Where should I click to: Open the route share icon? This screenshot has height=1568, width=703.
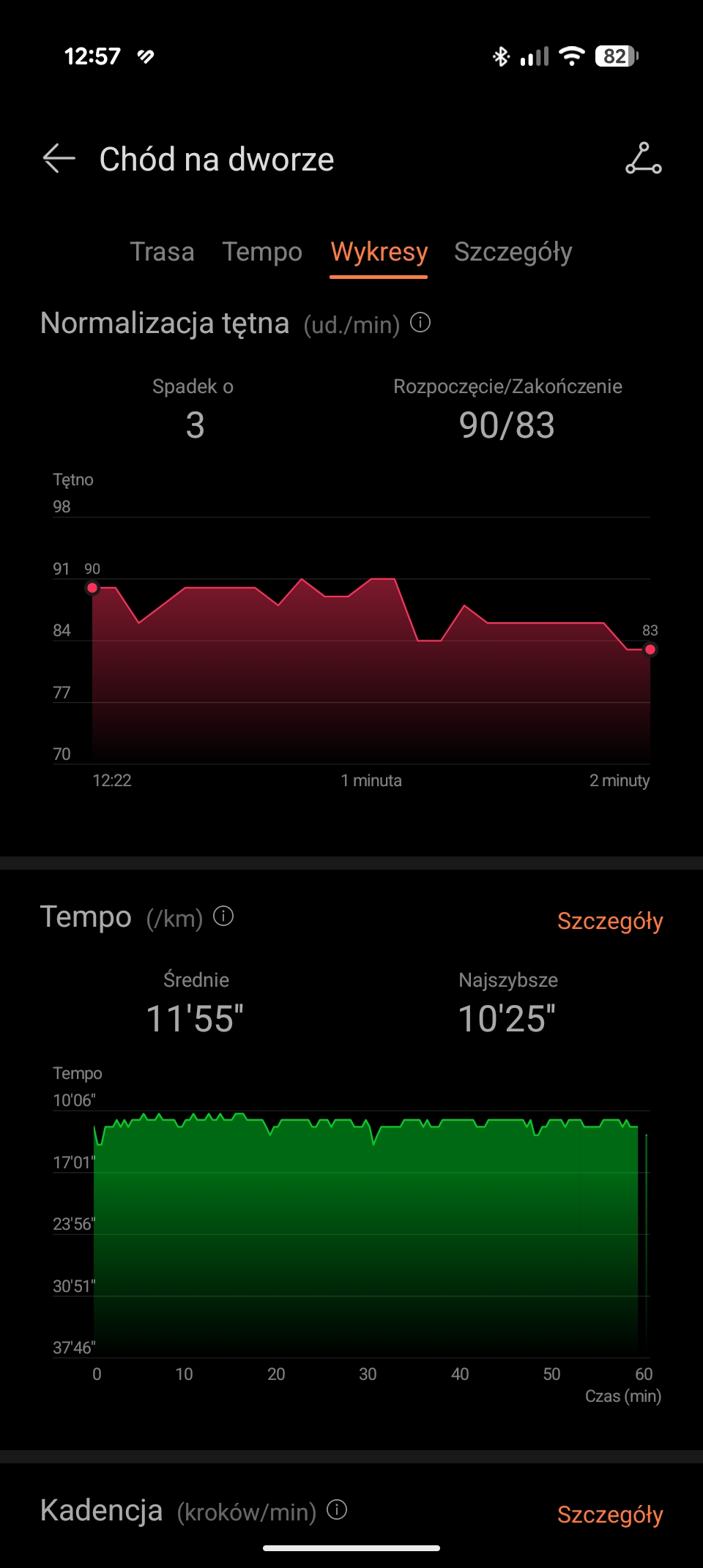tap(643, 158)
